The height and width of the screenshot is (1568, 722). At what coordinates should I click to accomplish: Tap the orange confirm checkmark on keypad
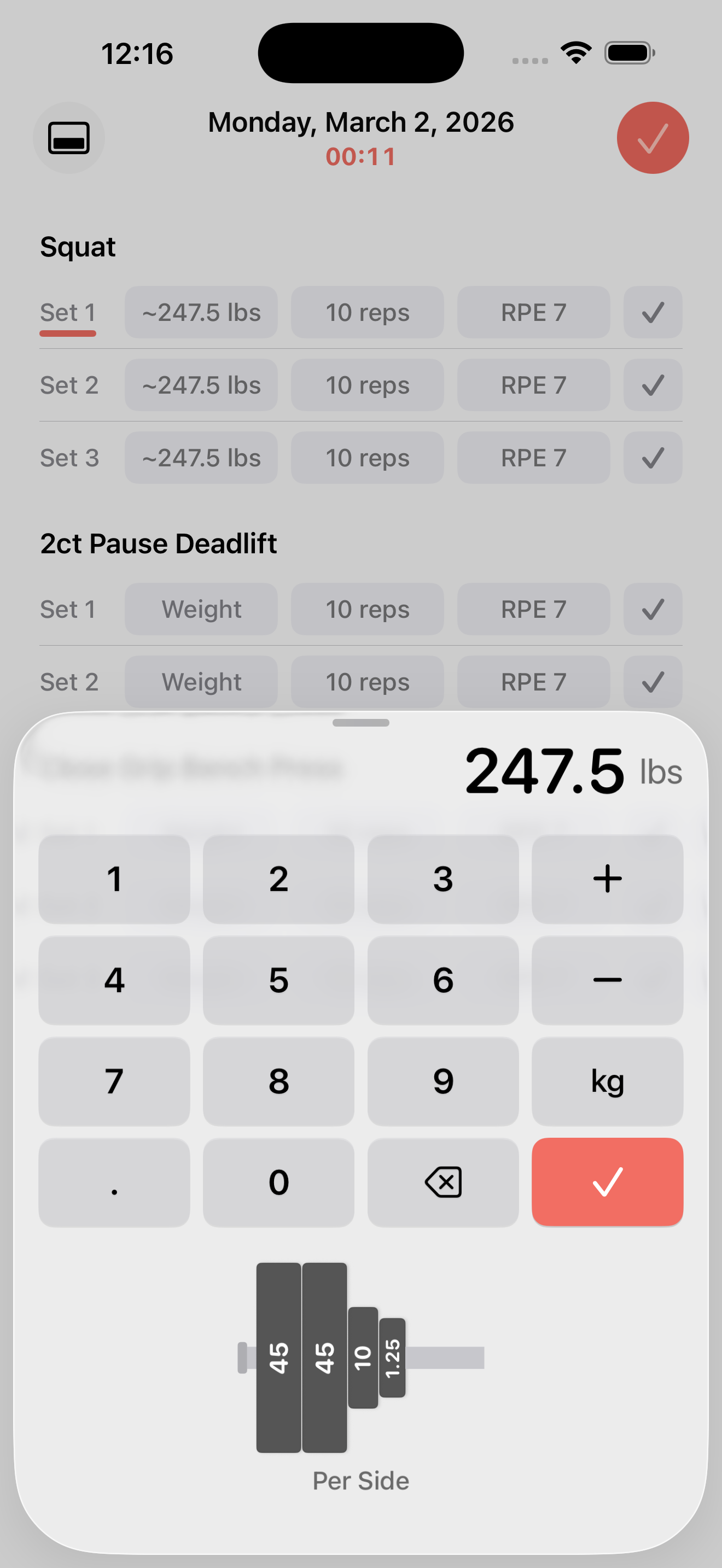click(x=607, y=1181)
